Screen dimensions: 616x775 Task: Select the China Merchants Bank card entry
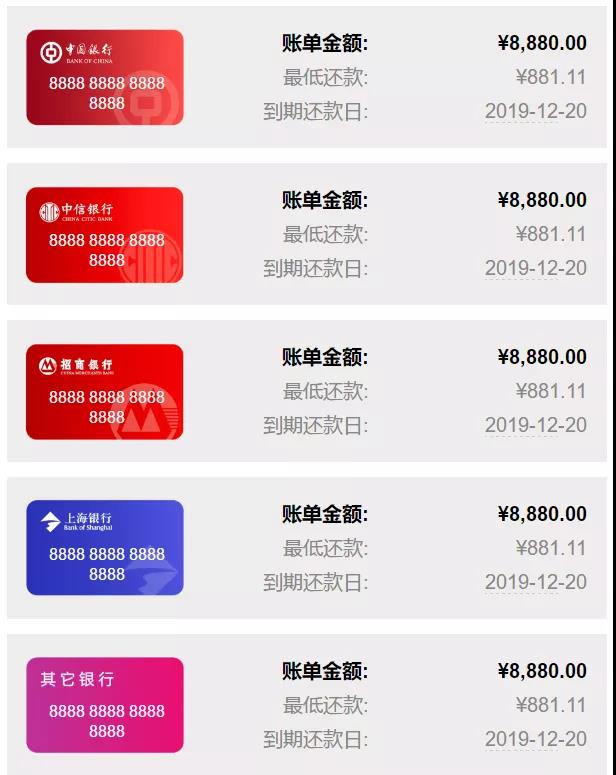[105, 392]
